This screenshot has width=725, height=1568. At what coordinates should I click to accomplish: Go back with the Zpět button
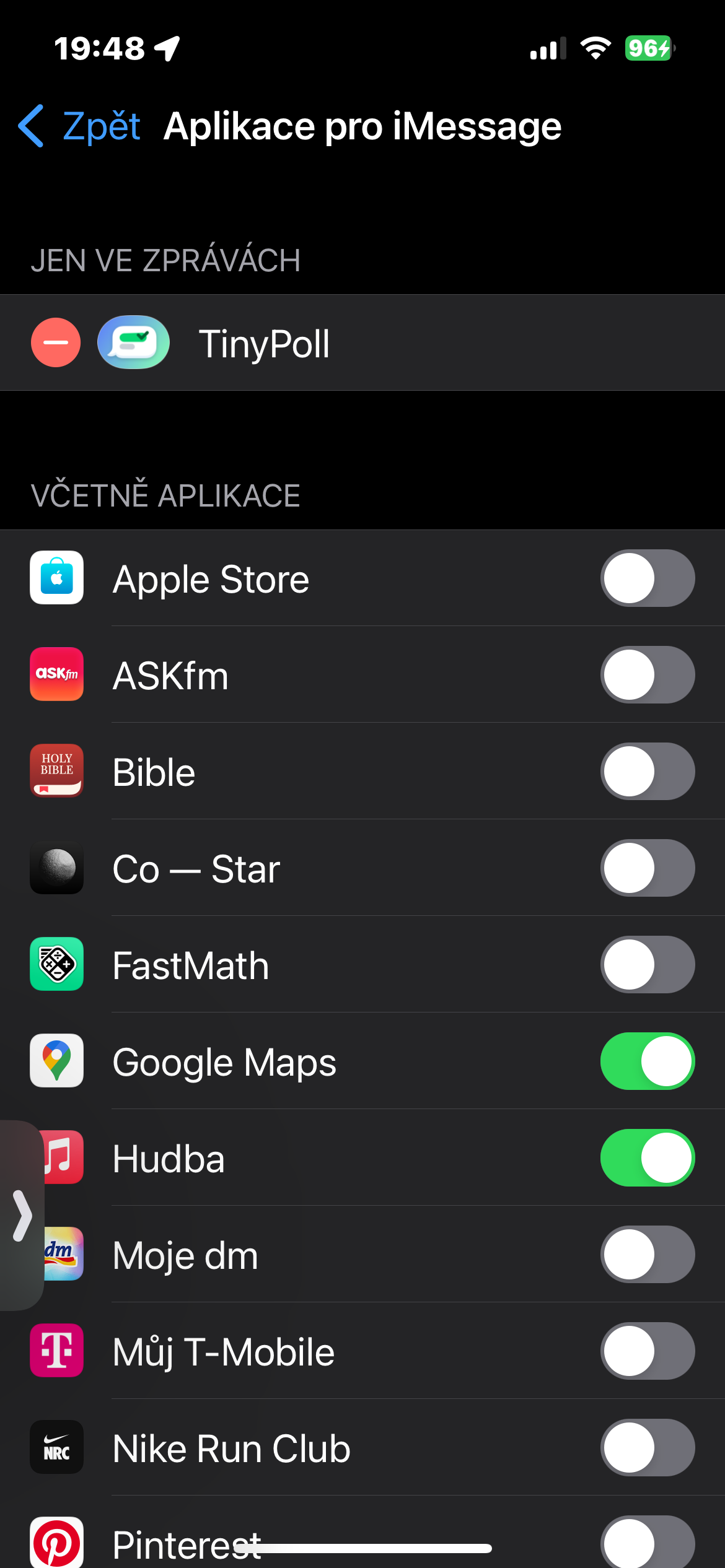[81, 126]
